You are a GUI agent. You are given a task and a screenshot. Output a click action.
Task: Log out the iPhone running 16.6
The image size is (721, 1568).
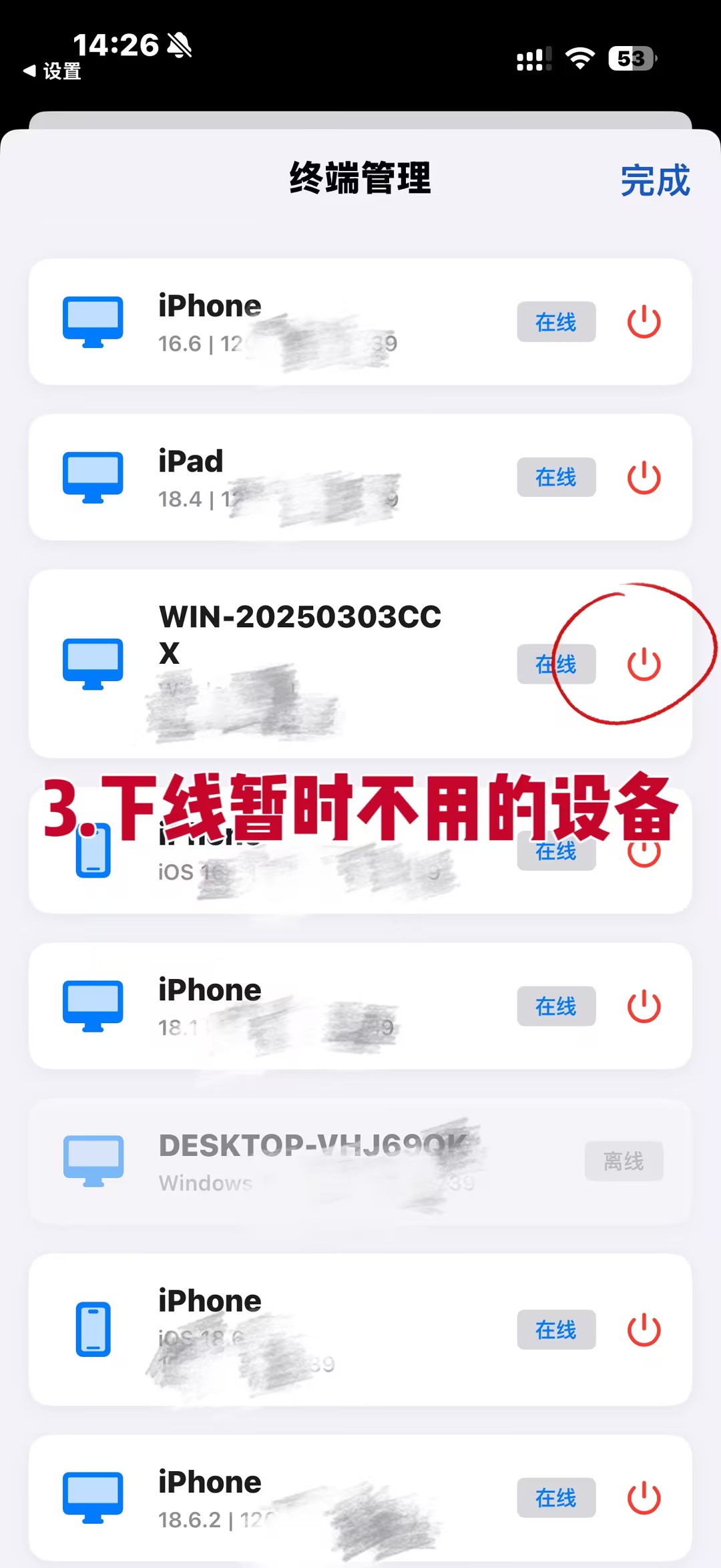click(644, 322)
